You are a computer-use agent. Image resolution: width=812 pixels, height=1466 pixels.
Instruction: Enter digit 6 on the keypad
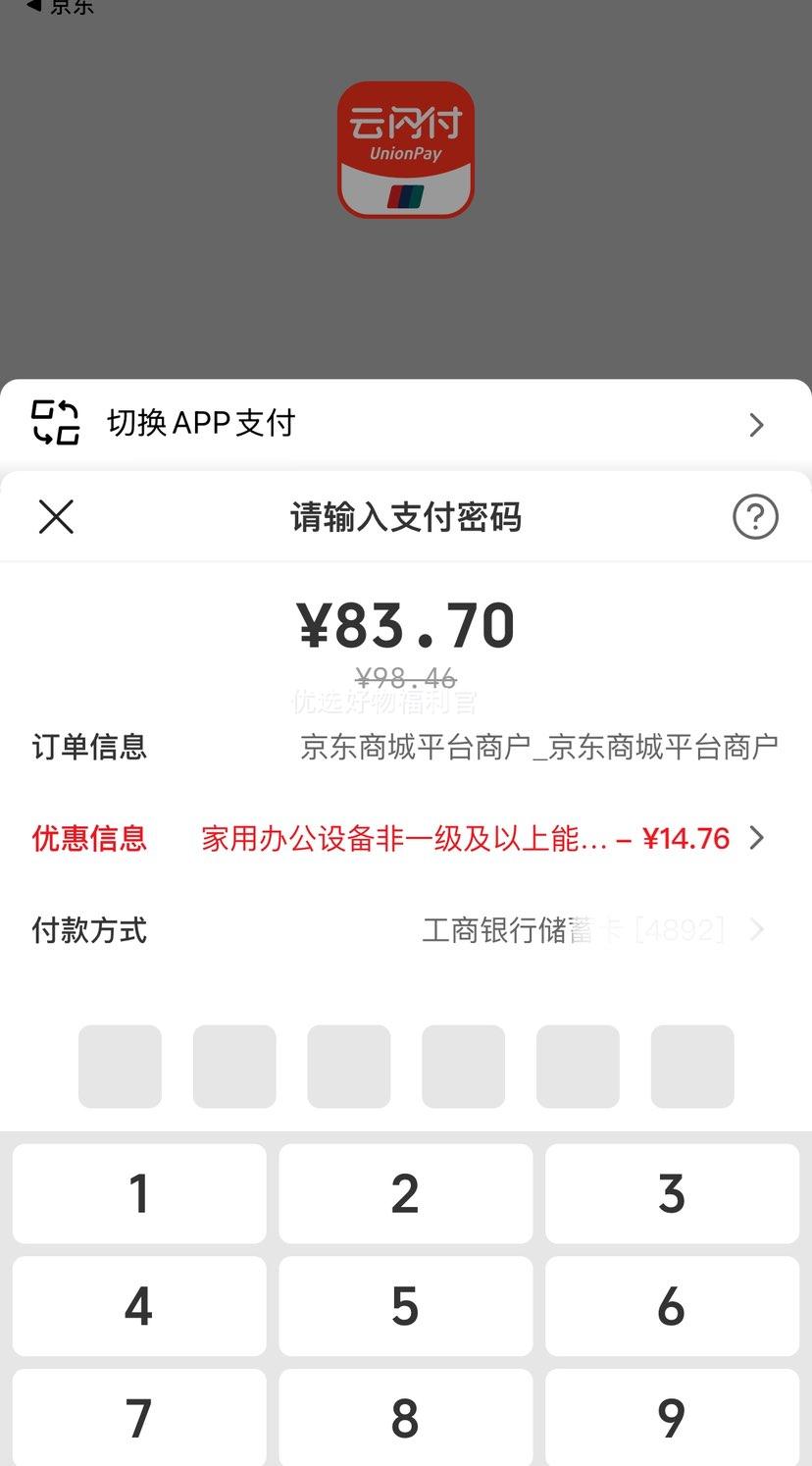[x=672, y=1306]
